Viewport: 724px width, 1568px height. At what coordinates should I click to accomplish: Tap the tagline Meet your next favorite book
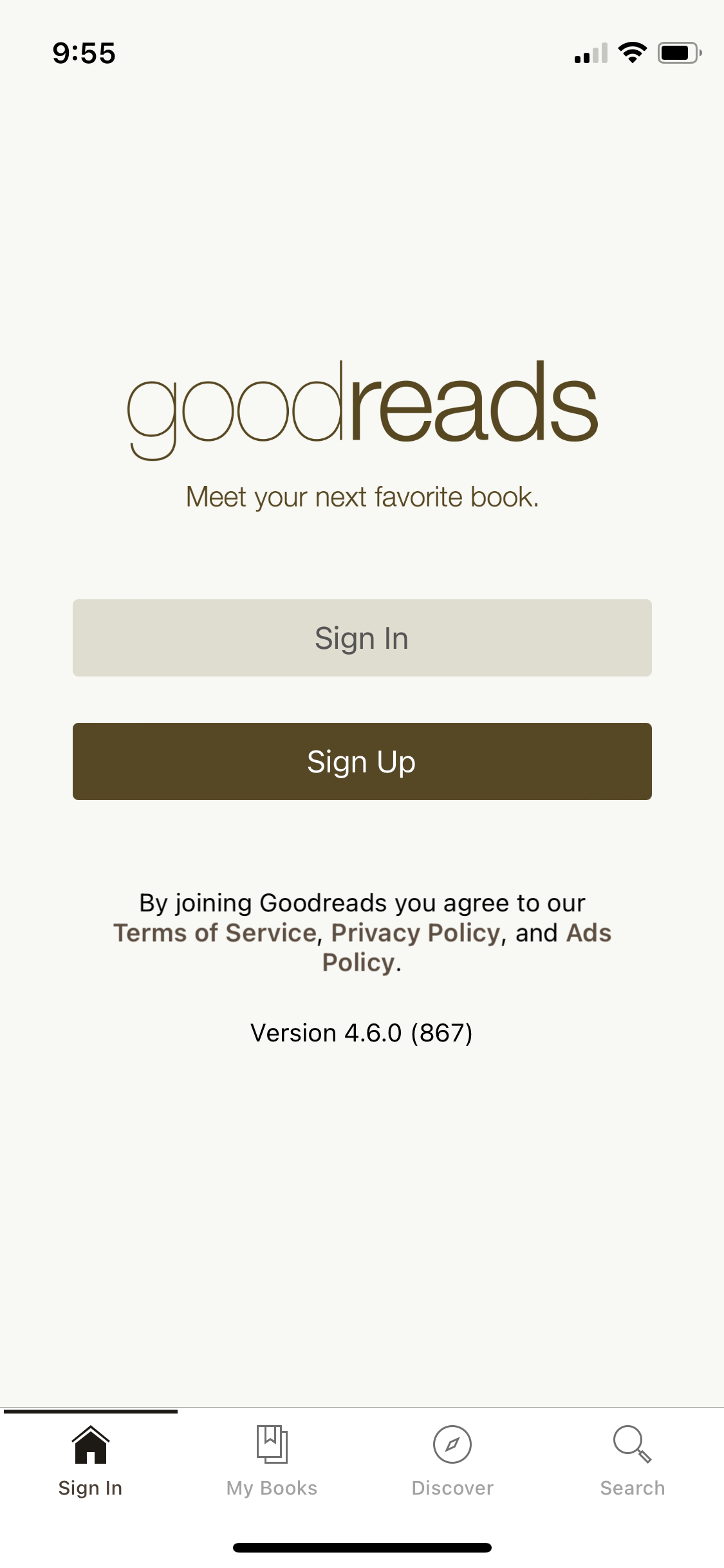click(x=362, y=496)
